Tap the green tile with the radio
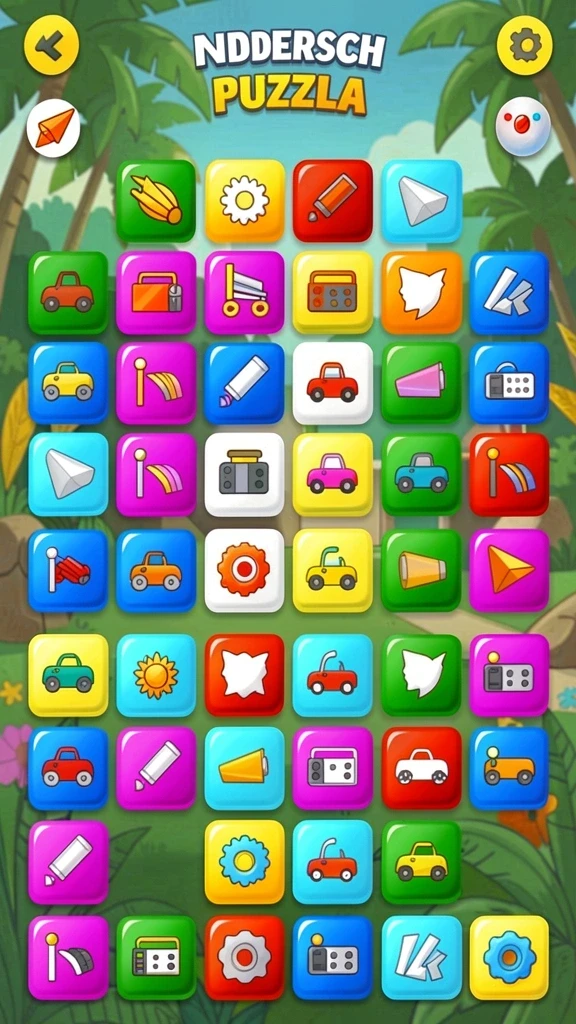This screenshot has width=576, height=1024. pos(156,957)
